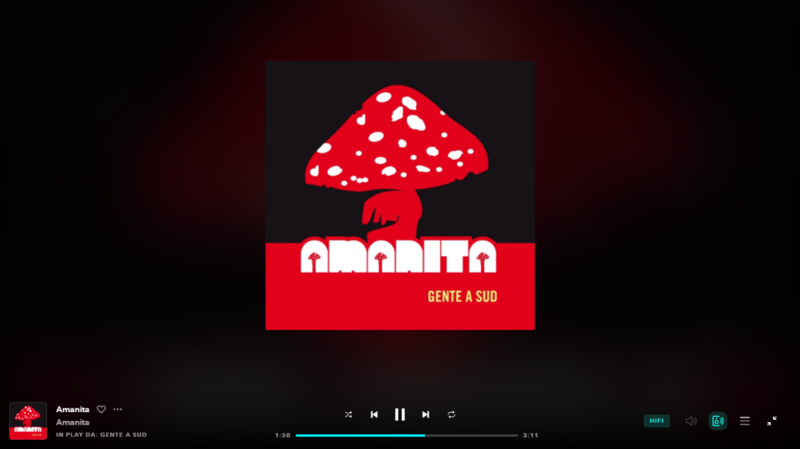This screenshot has width=800, height=449.
Task: Go back to the previous track
Action: (374, 414)
